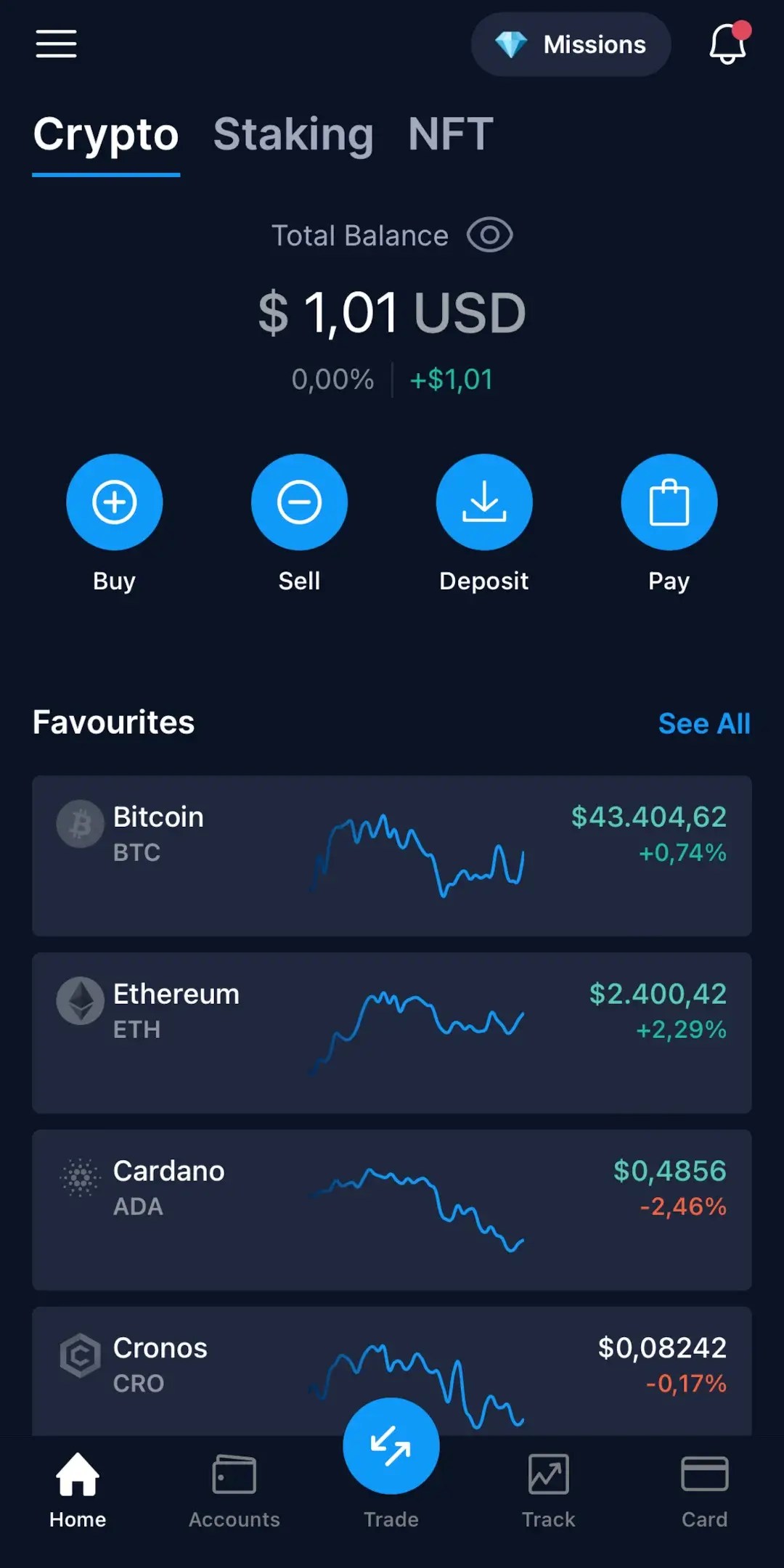The height and width of the screenshot is (1568, 784).
Task: Hide total balance with eye icon
Action: [x=489, y=235]
